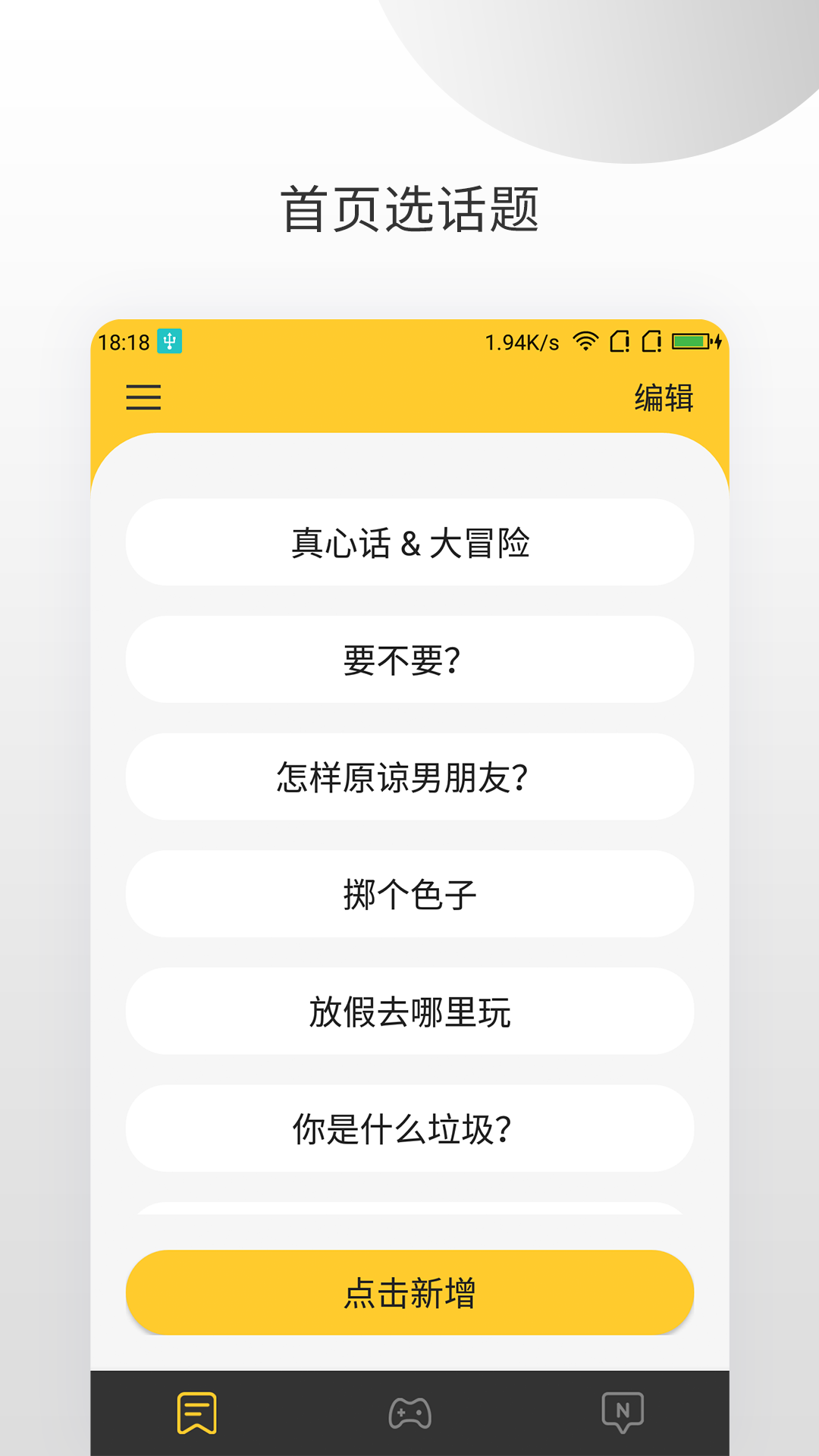Tap the 点击新增 add button
Viewport: 819px width, 1456px height.
tap(409, 1294)
